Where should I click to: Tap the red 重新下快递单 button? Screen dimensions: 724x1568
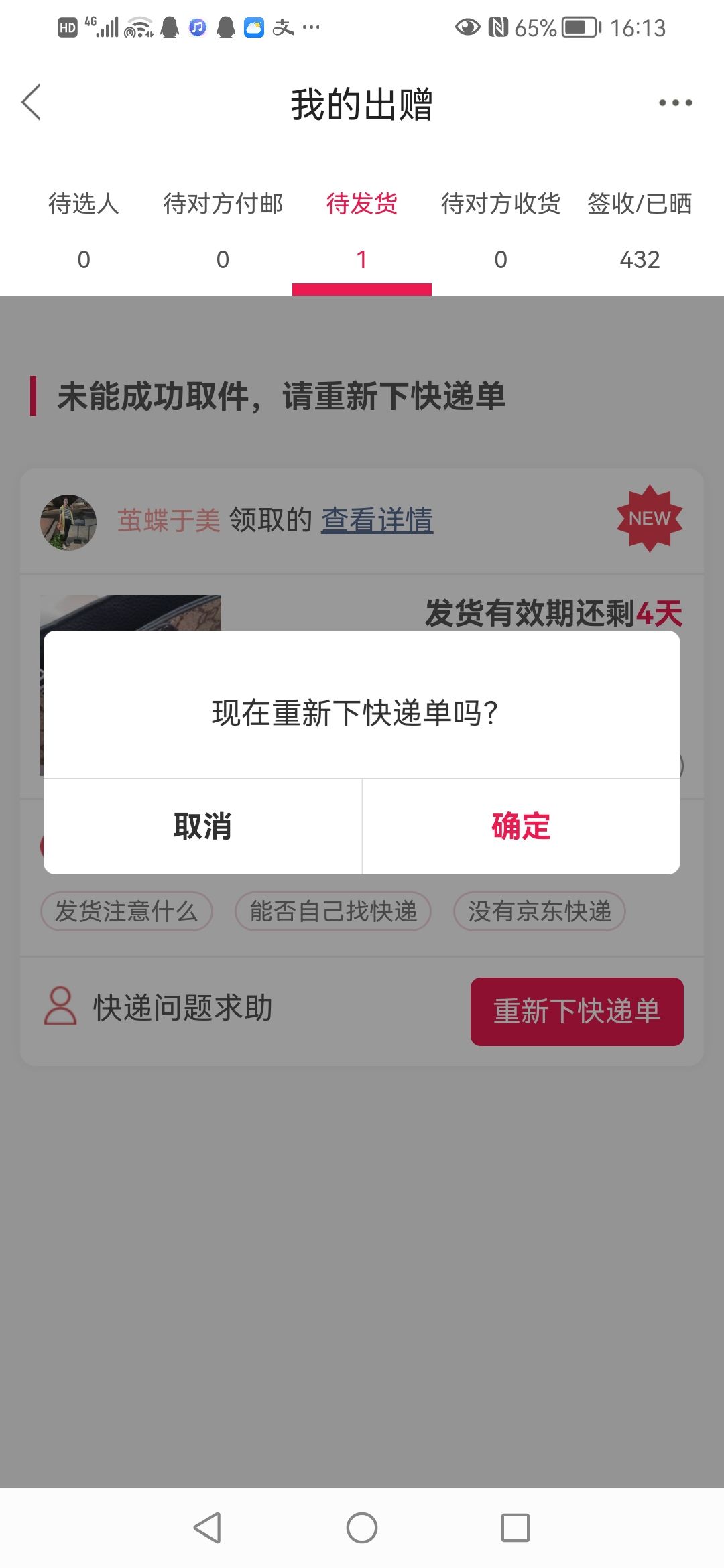(577, 1011)
